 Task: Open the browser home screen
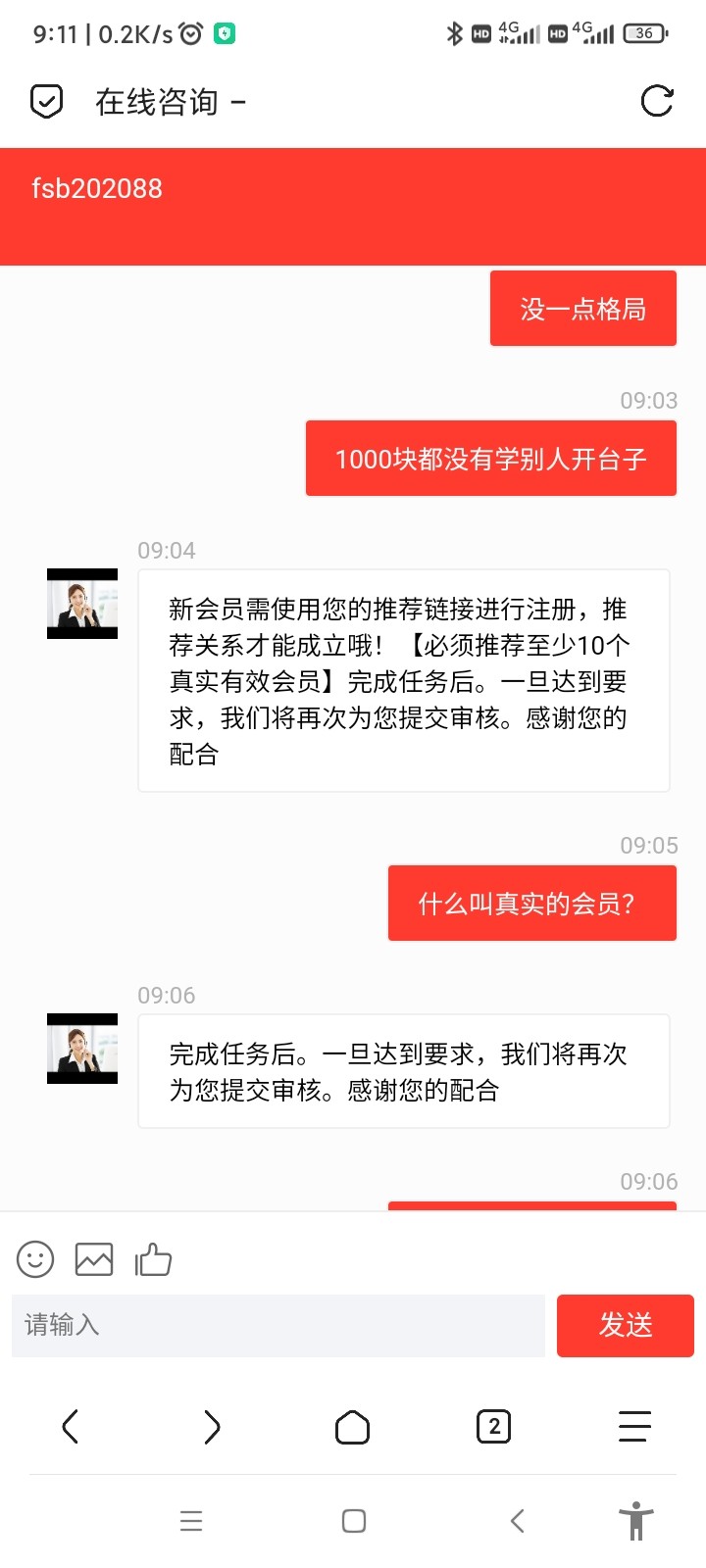coord(353,1428)
